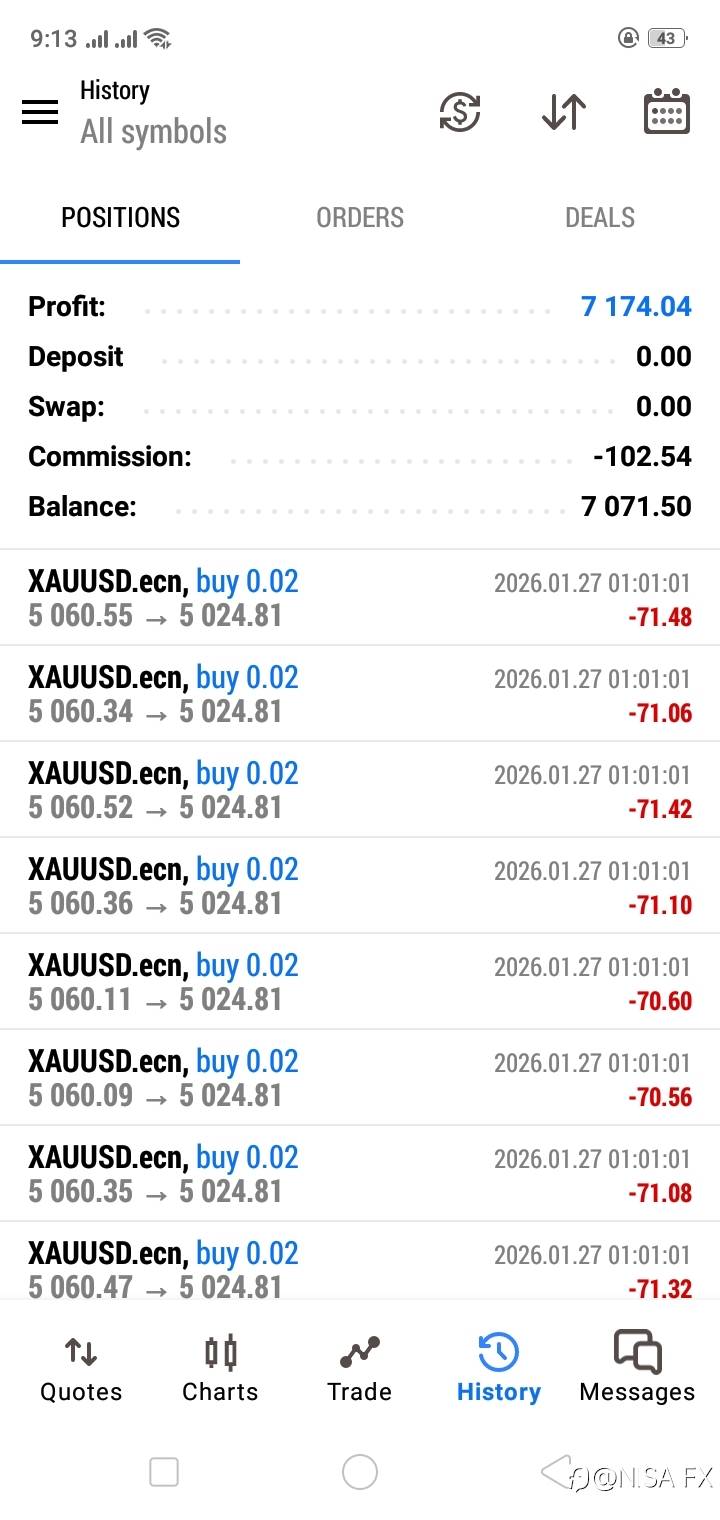Switch to the Orders tab

(360, 218)
